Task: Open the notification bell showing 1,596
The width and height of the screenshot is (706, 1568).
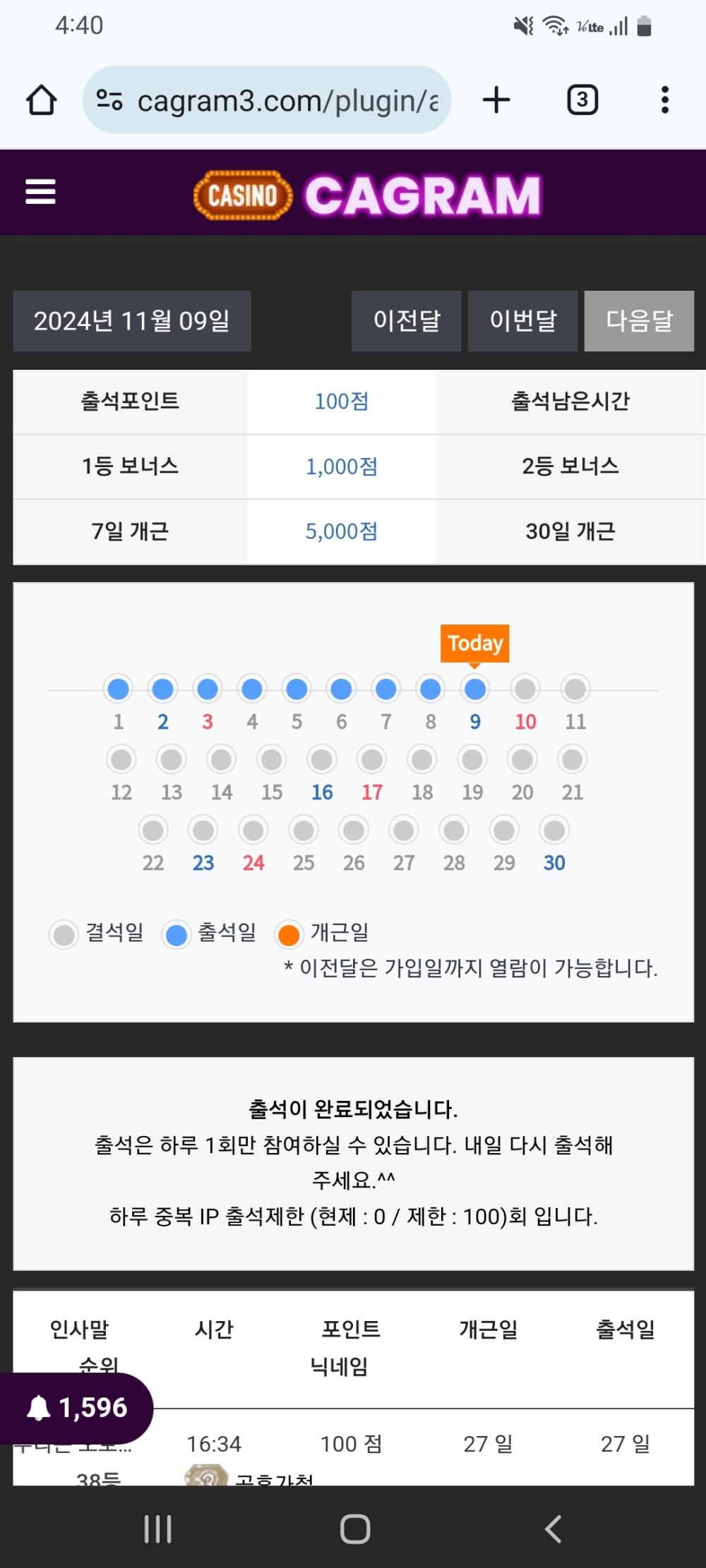Action: (x=76, y=1408)
